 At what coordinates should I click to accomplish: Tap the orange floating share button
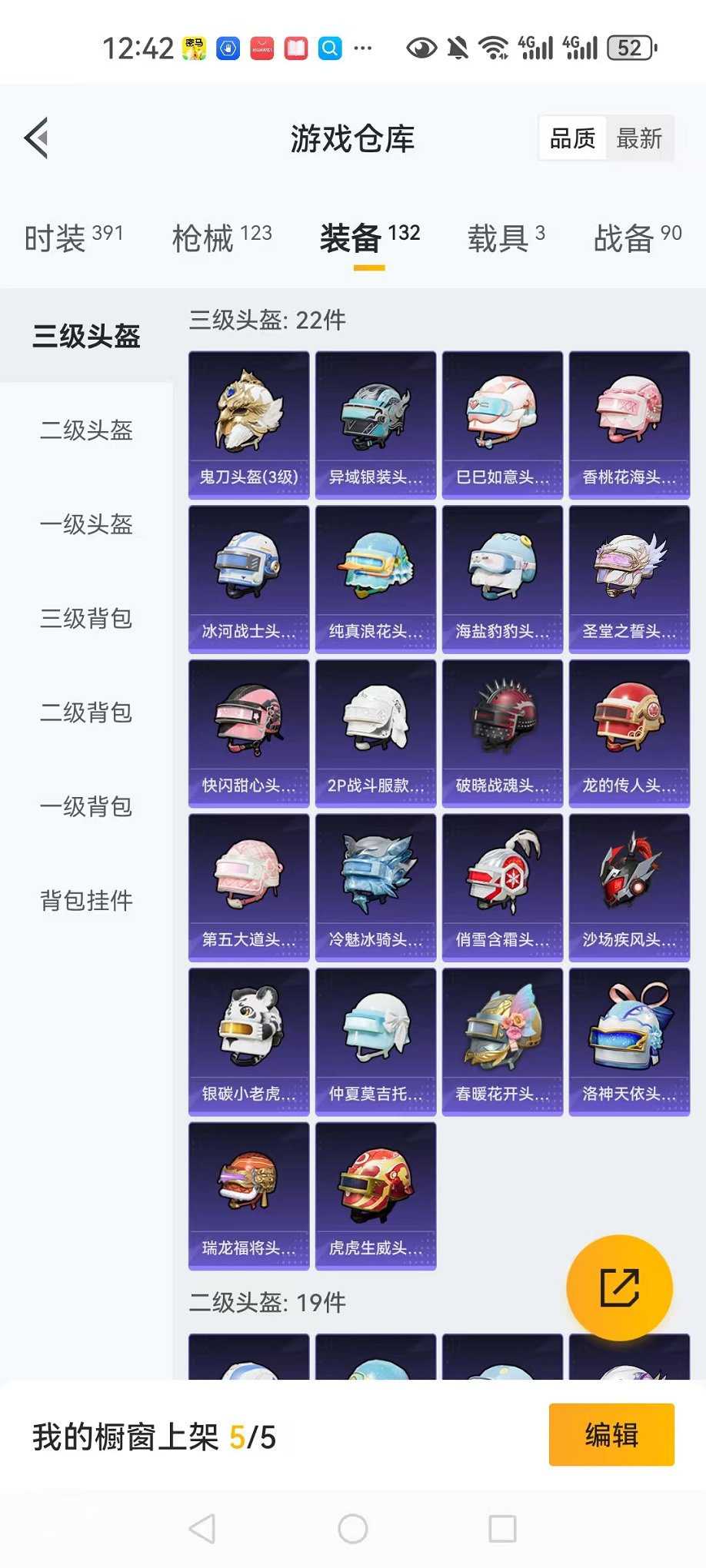[619, 1287]
